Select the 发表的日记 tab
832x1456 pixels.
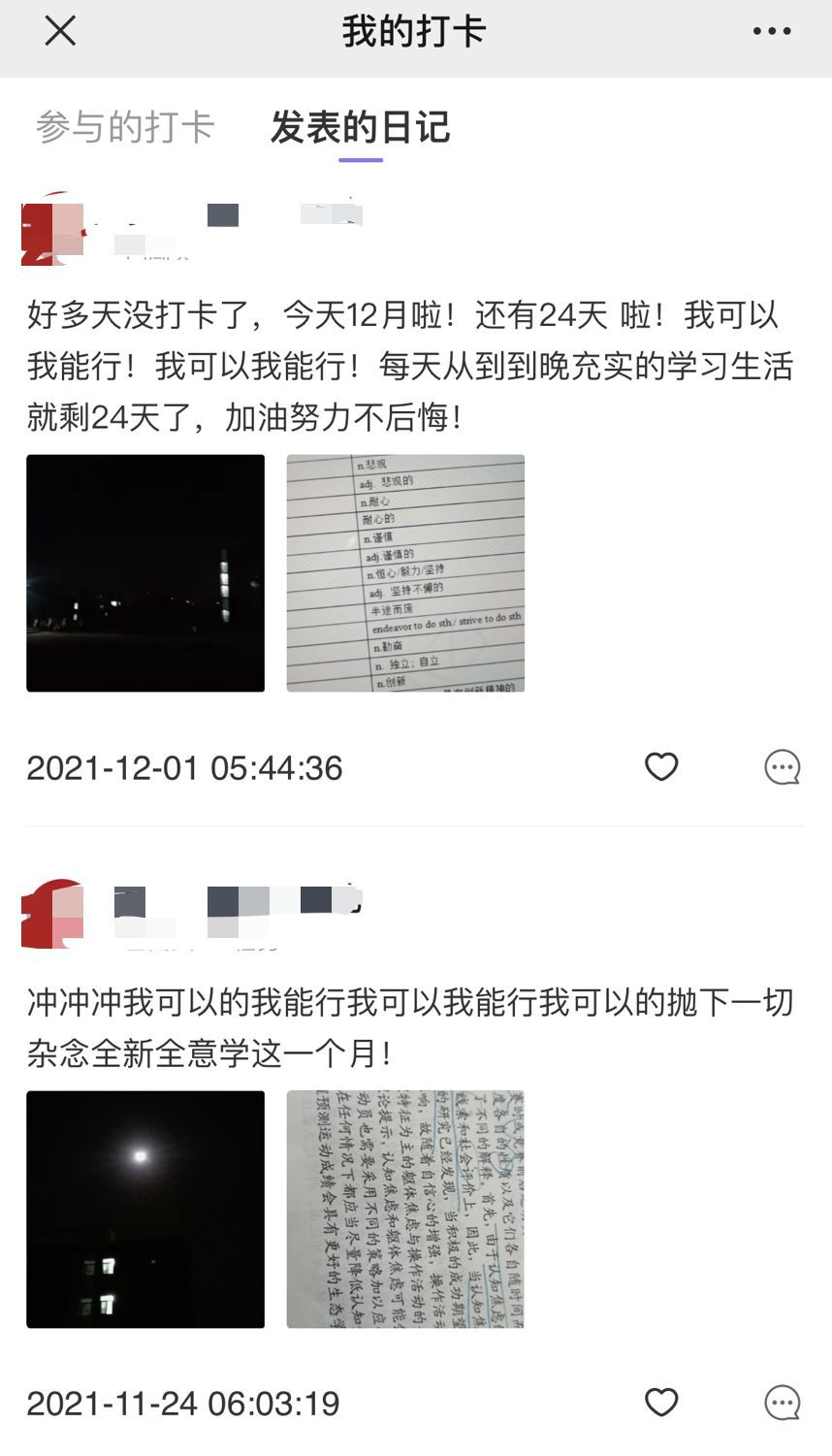click(x=360, y=127)
